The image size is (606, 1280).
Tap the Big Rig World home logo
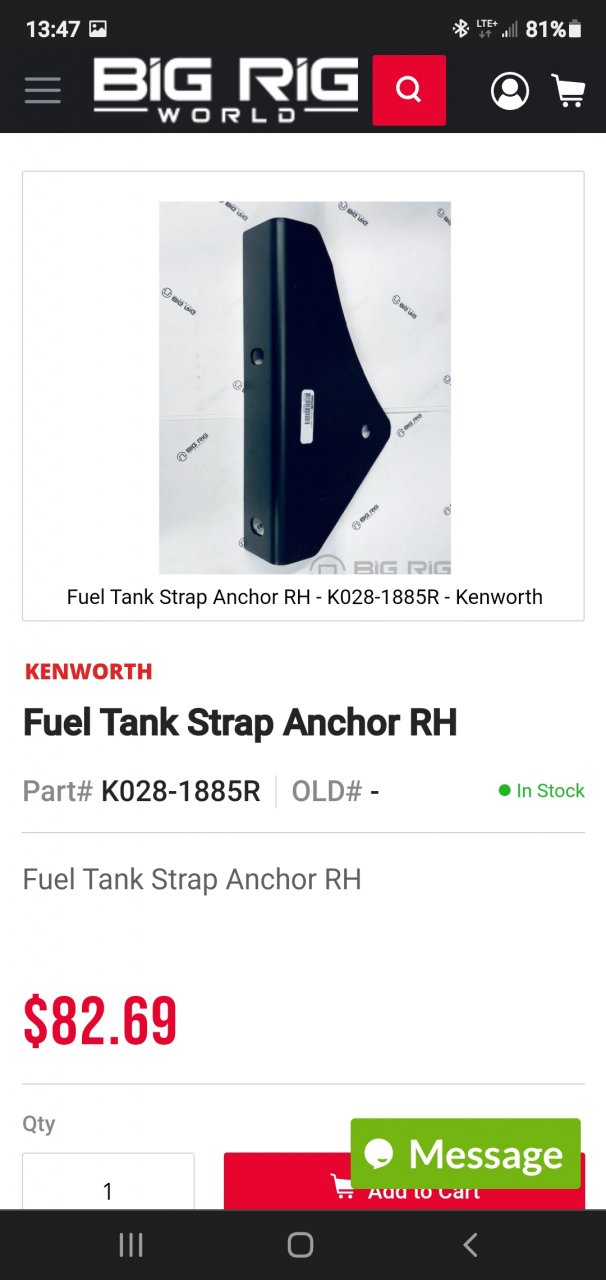pos(225,90)
